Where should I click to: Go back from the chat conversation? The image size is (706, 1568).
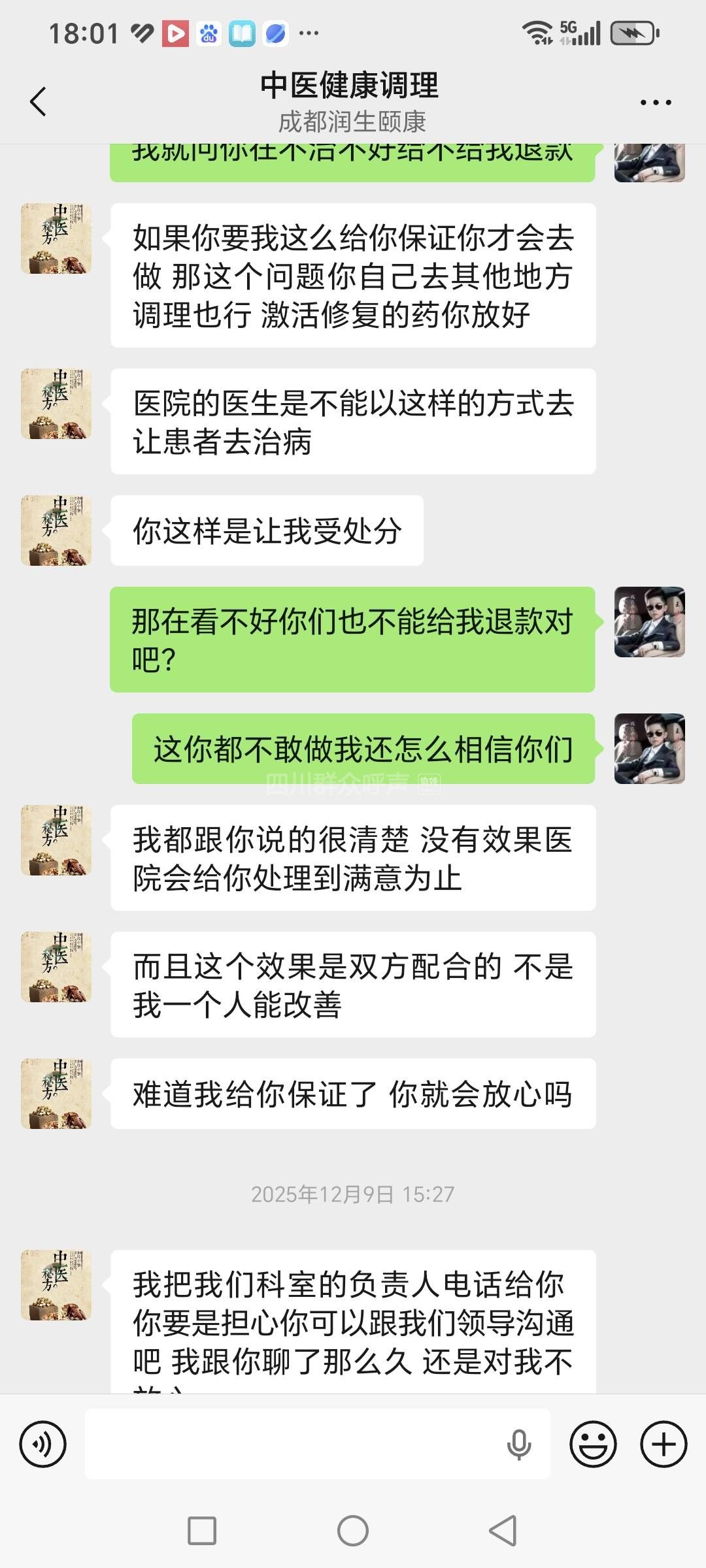[x=39, y=102]
